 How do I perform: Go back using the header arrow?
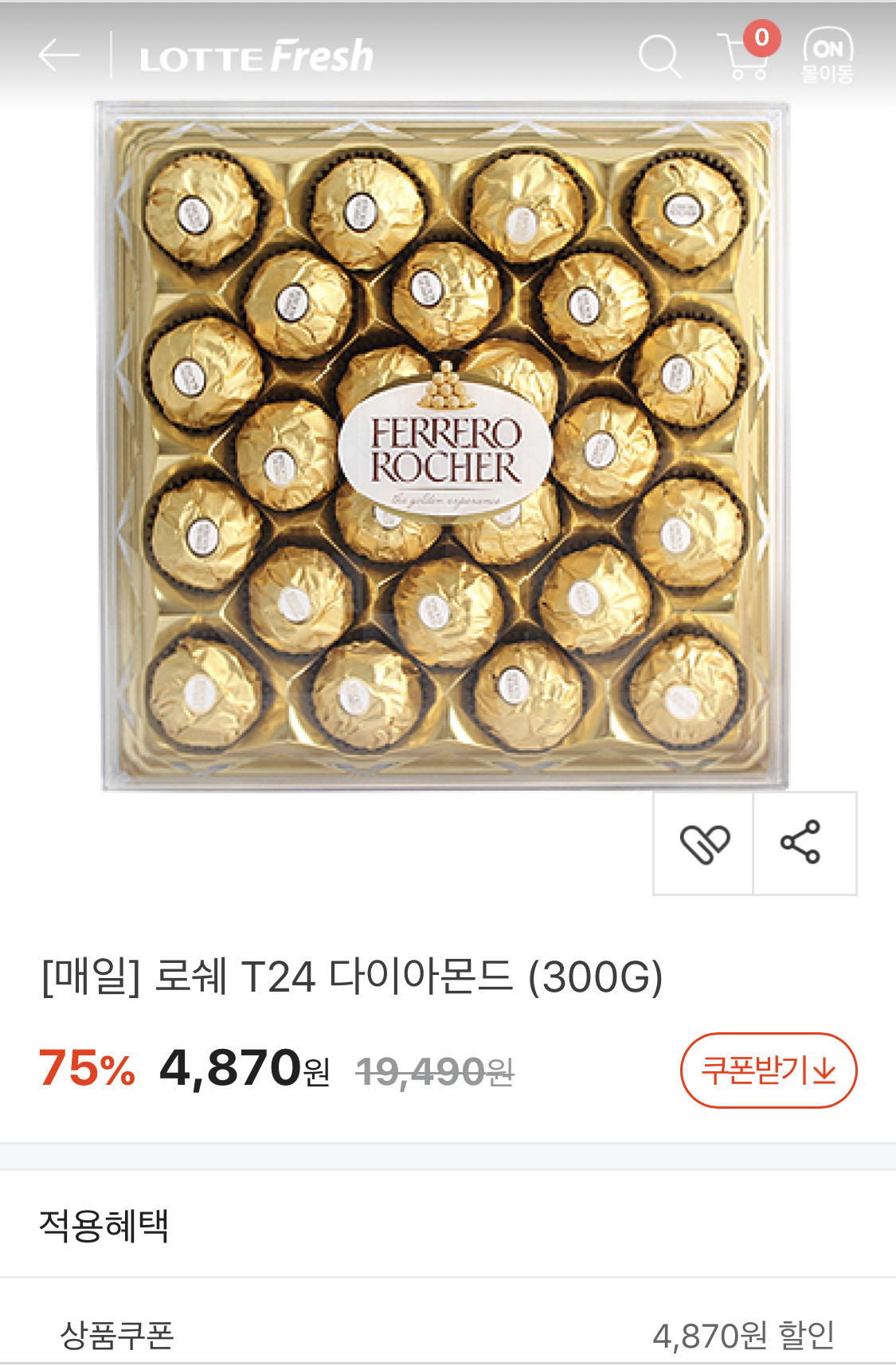58,56
